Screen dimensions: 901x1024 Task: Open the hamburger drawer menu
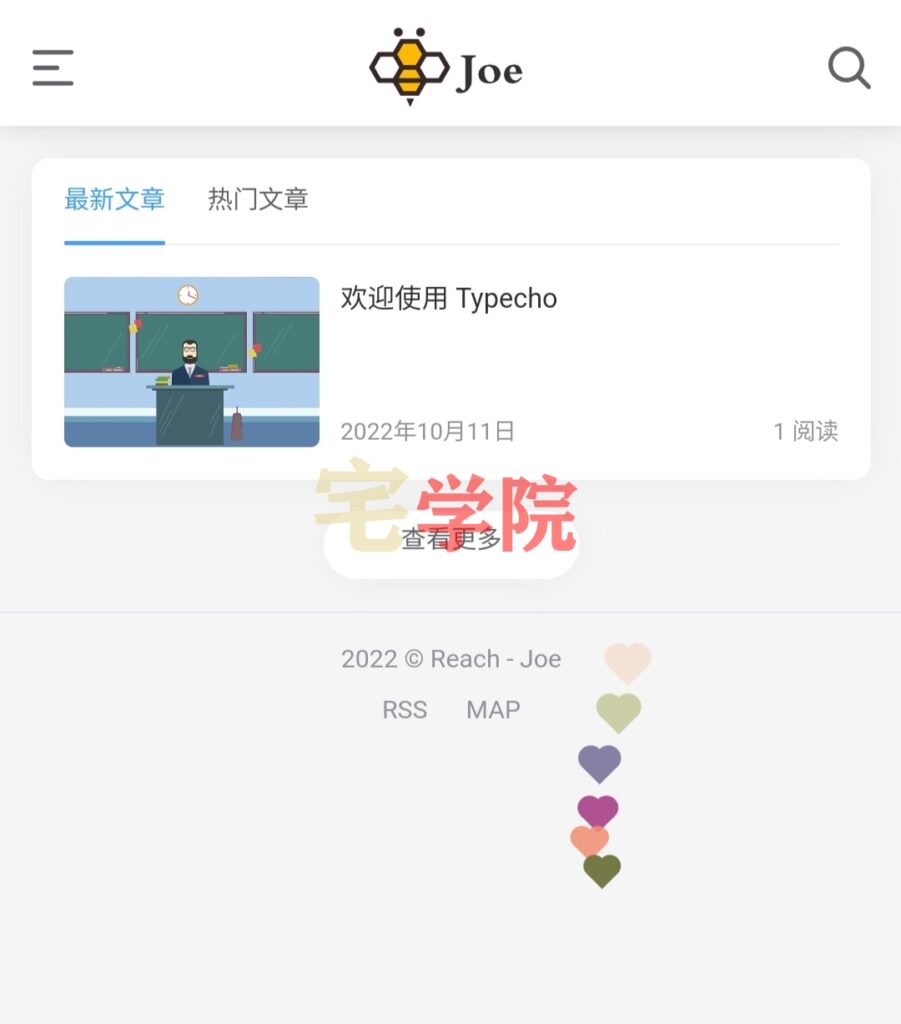[53, 68]
